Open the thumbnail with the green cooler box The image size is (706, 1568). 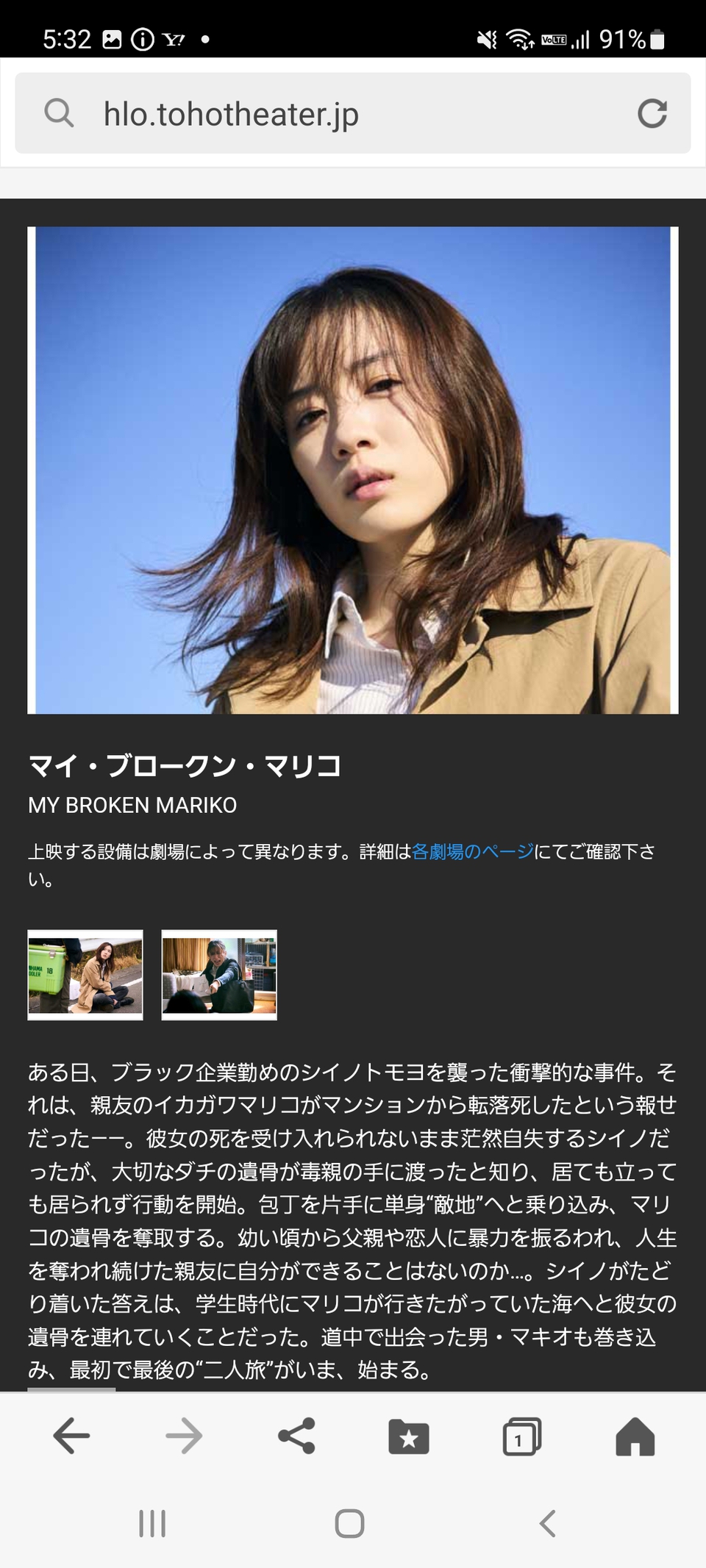(85, 975)
